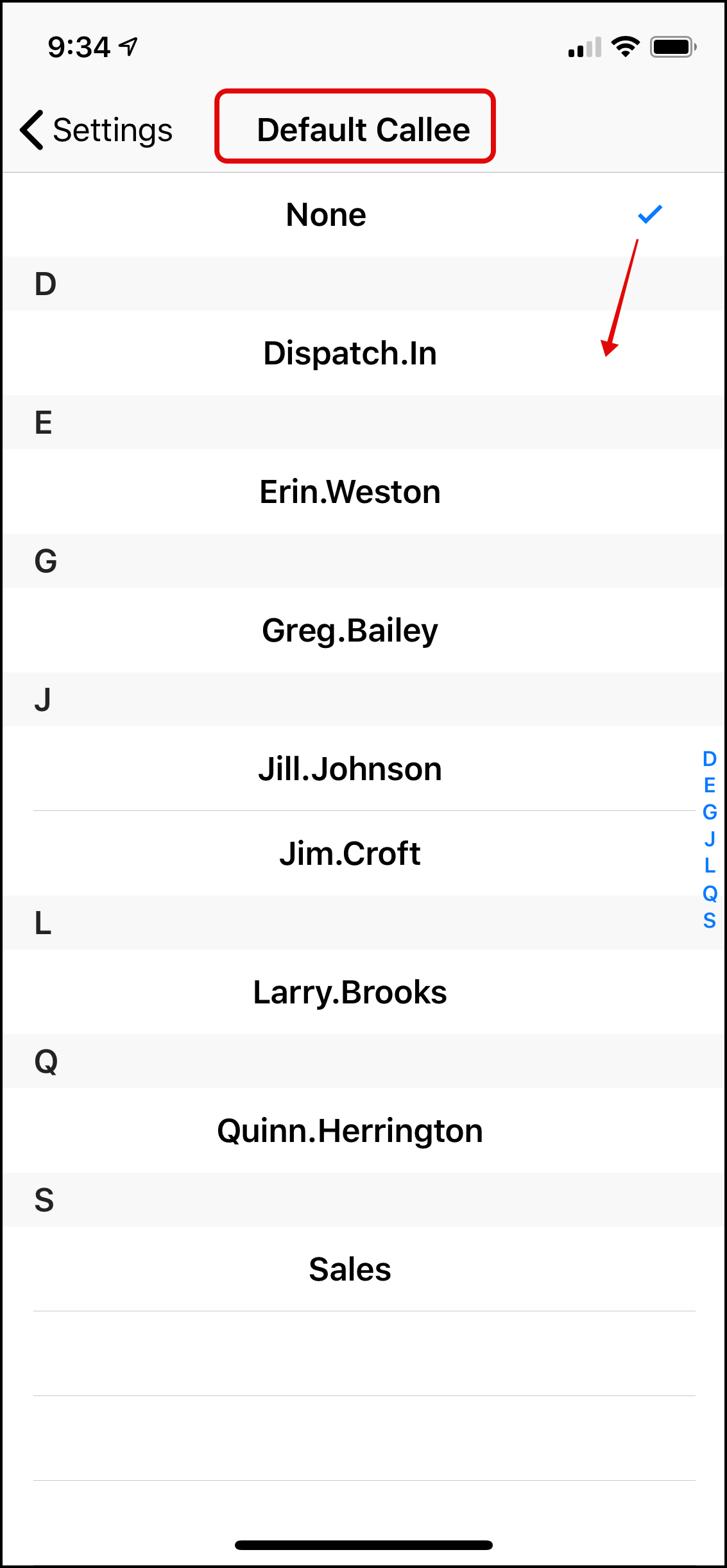Pick Greg.Bailey as default callee

coord(350,631)
